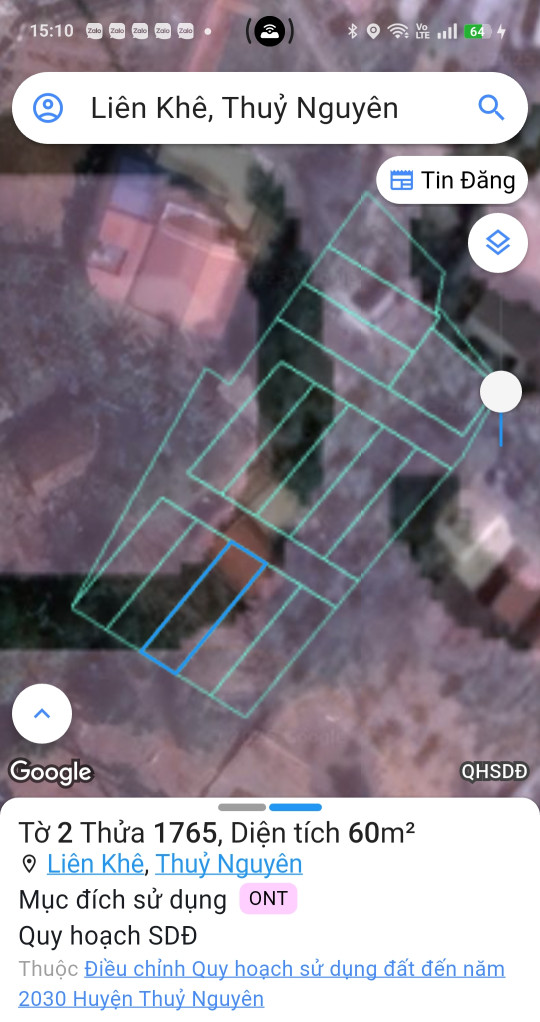
Task: Toggle the QHSDĐ map label
Action: (494, 772)
